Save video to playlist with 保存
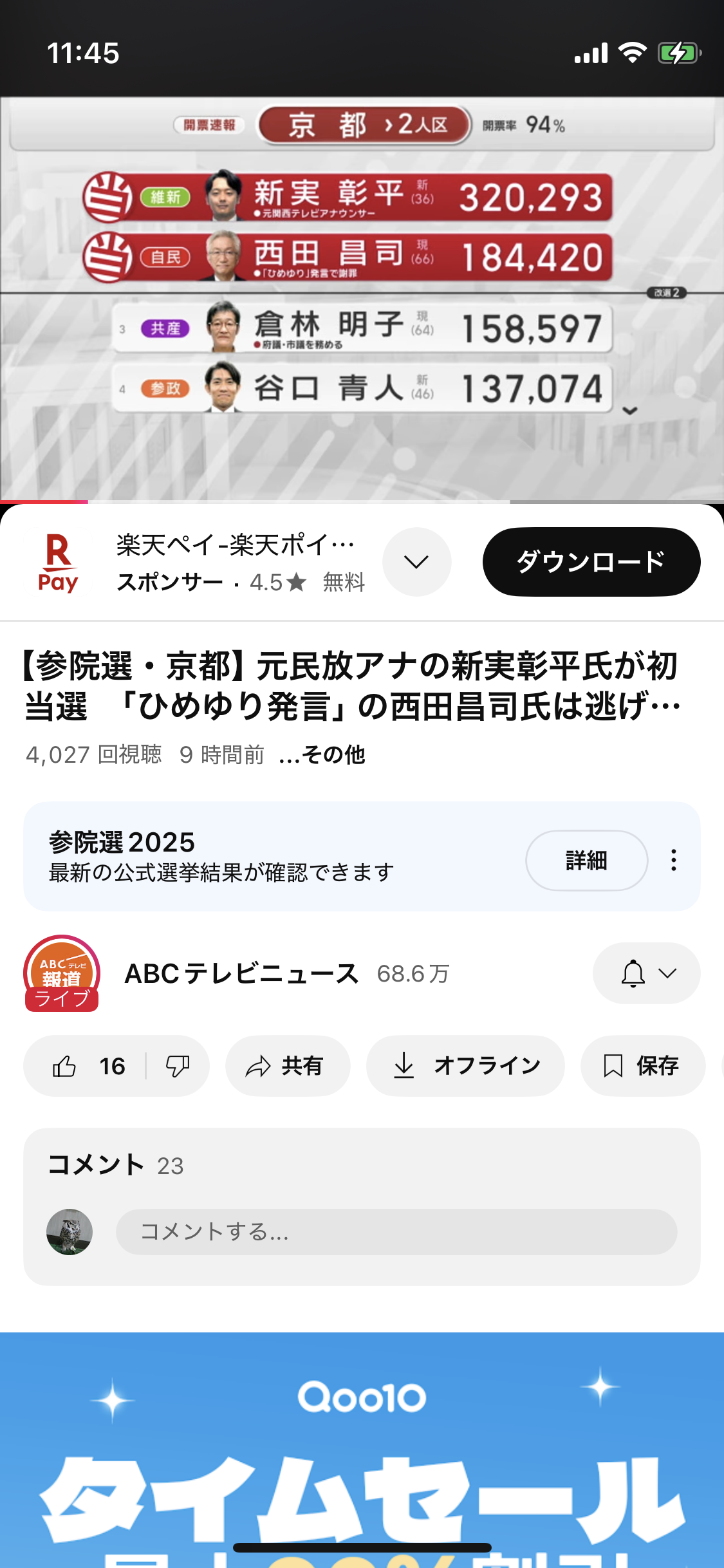This screenshot has width=724, height=1568. pyautogui.click(x=642, y=1066)
